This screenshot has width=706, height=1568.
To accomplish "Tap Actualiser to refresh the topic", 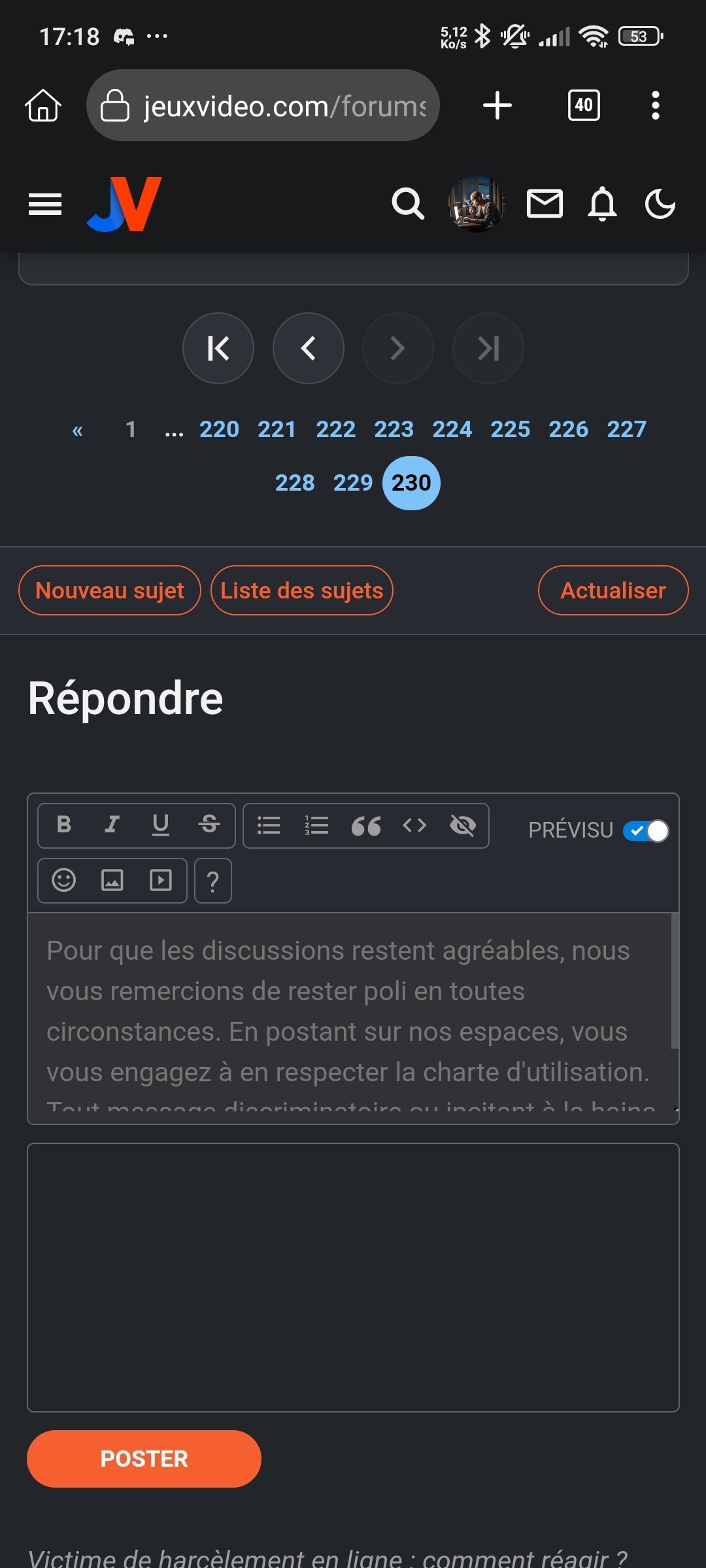I will [613, 591].
